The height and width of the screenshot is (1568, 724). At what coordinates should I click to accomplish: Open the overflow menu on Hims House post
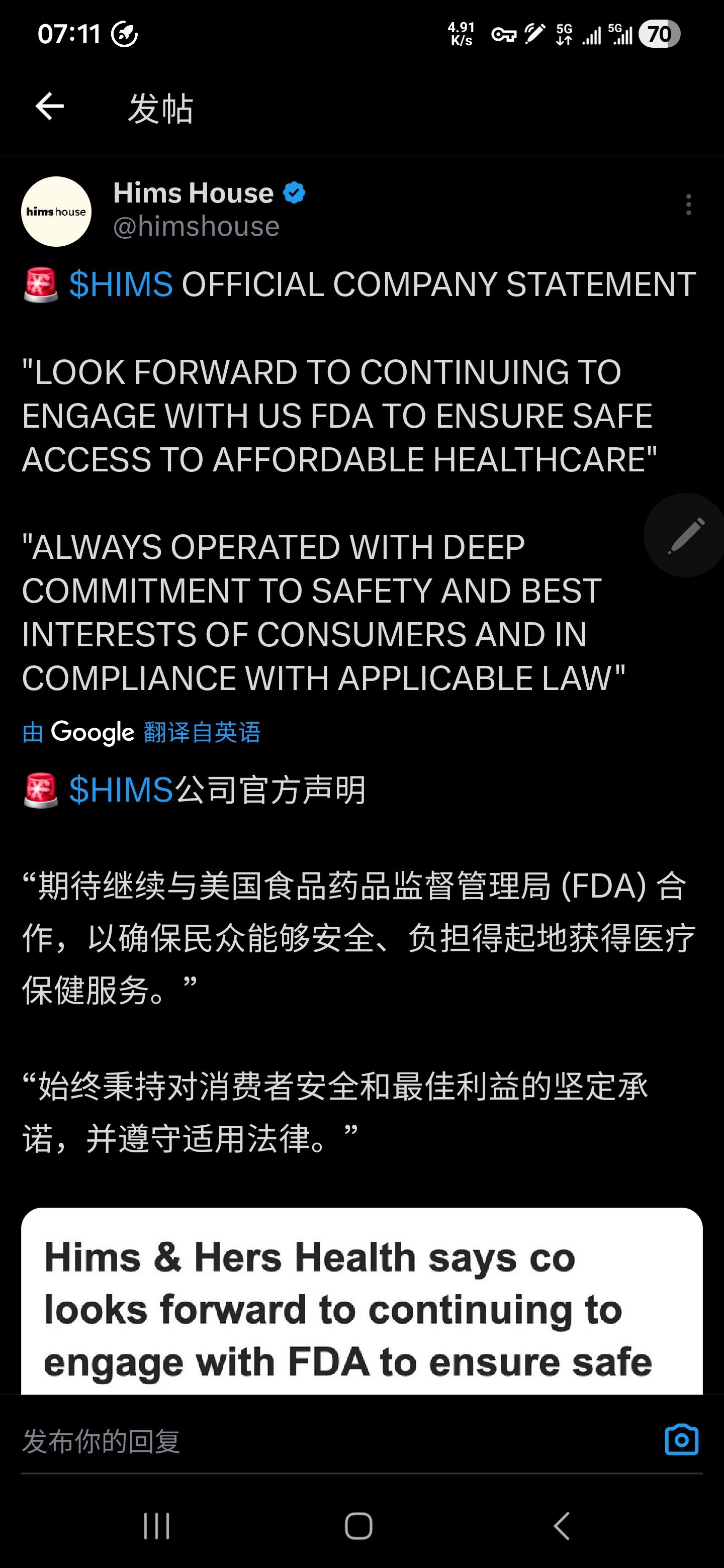pyautogui.click(x=688, y=205)
